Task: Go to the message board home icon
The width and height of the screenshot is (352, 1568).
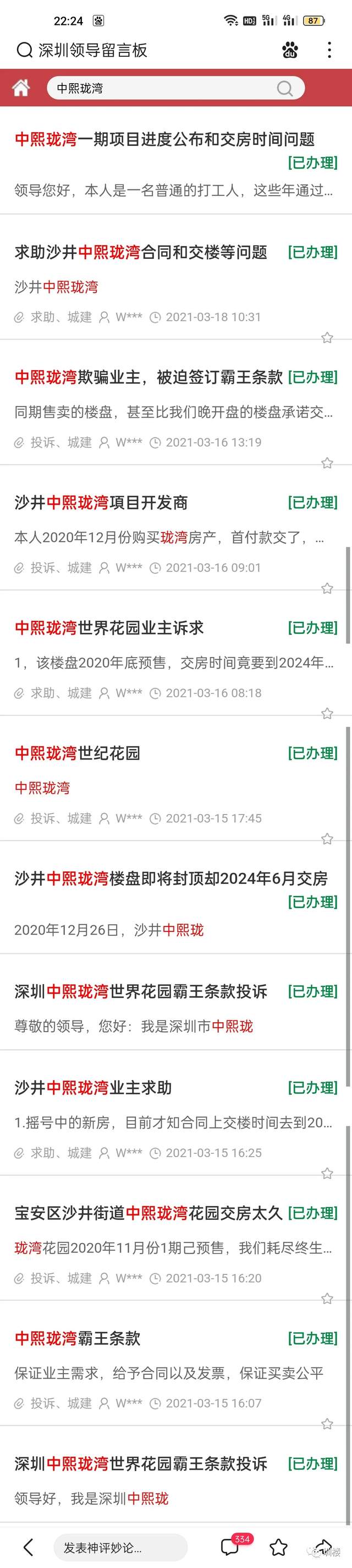Action: pyautogui.click(x=21, y=88)
